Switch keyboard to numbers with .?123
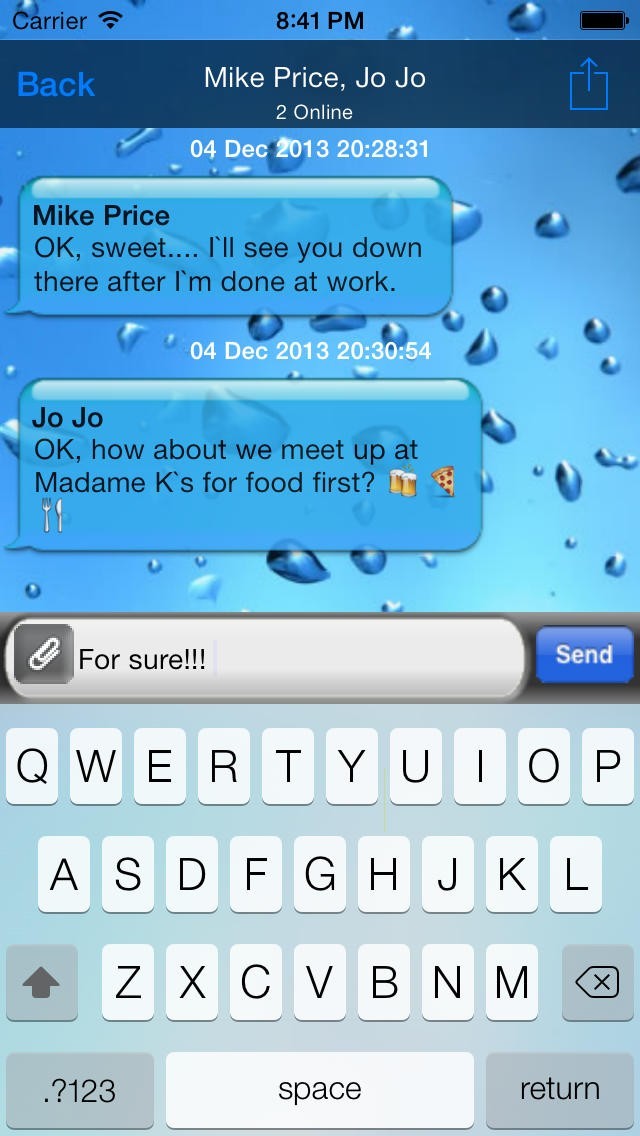 82,1089
